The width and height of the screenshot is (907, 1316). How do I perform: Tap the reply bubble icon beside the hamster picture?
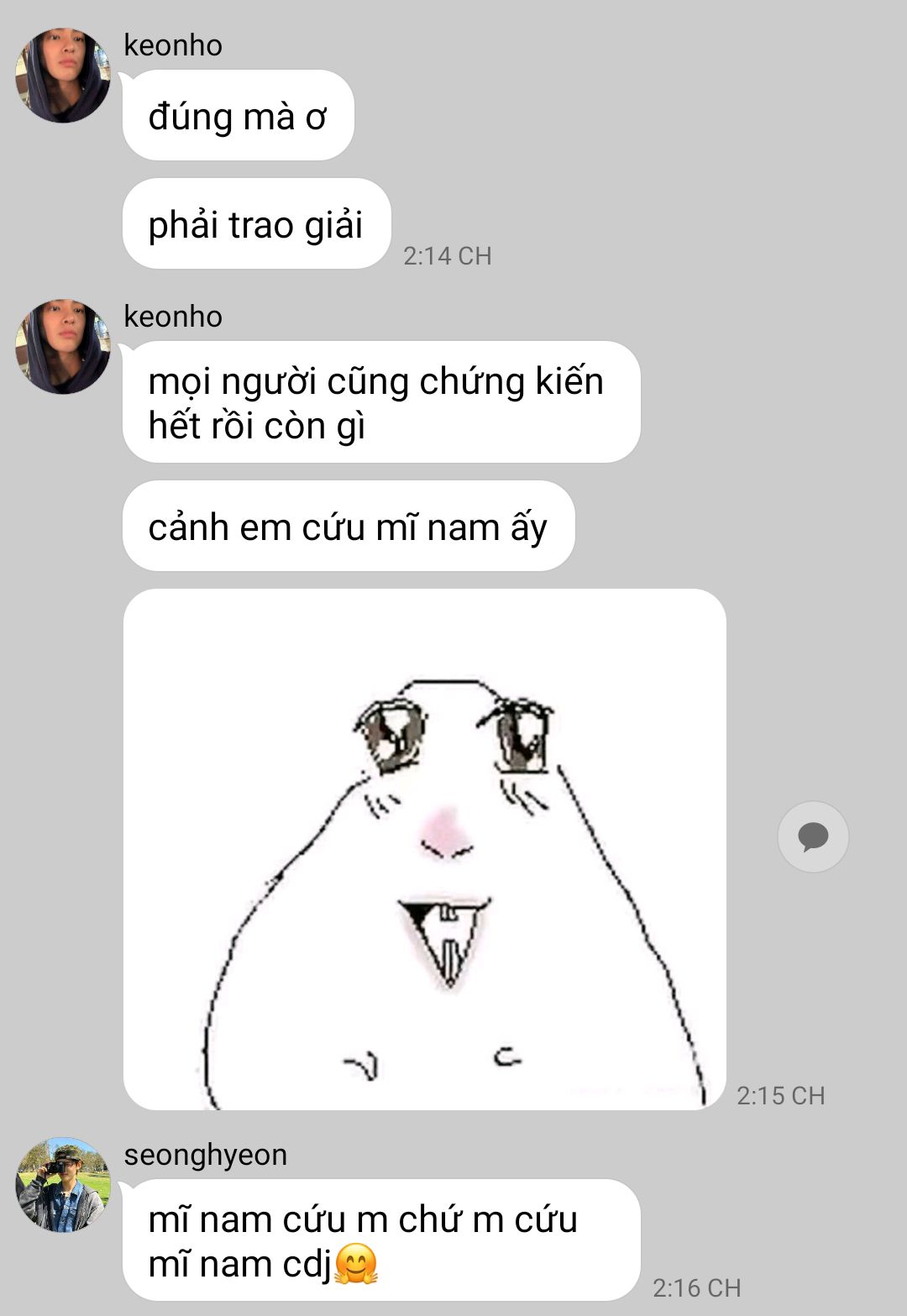coord(812,836)
